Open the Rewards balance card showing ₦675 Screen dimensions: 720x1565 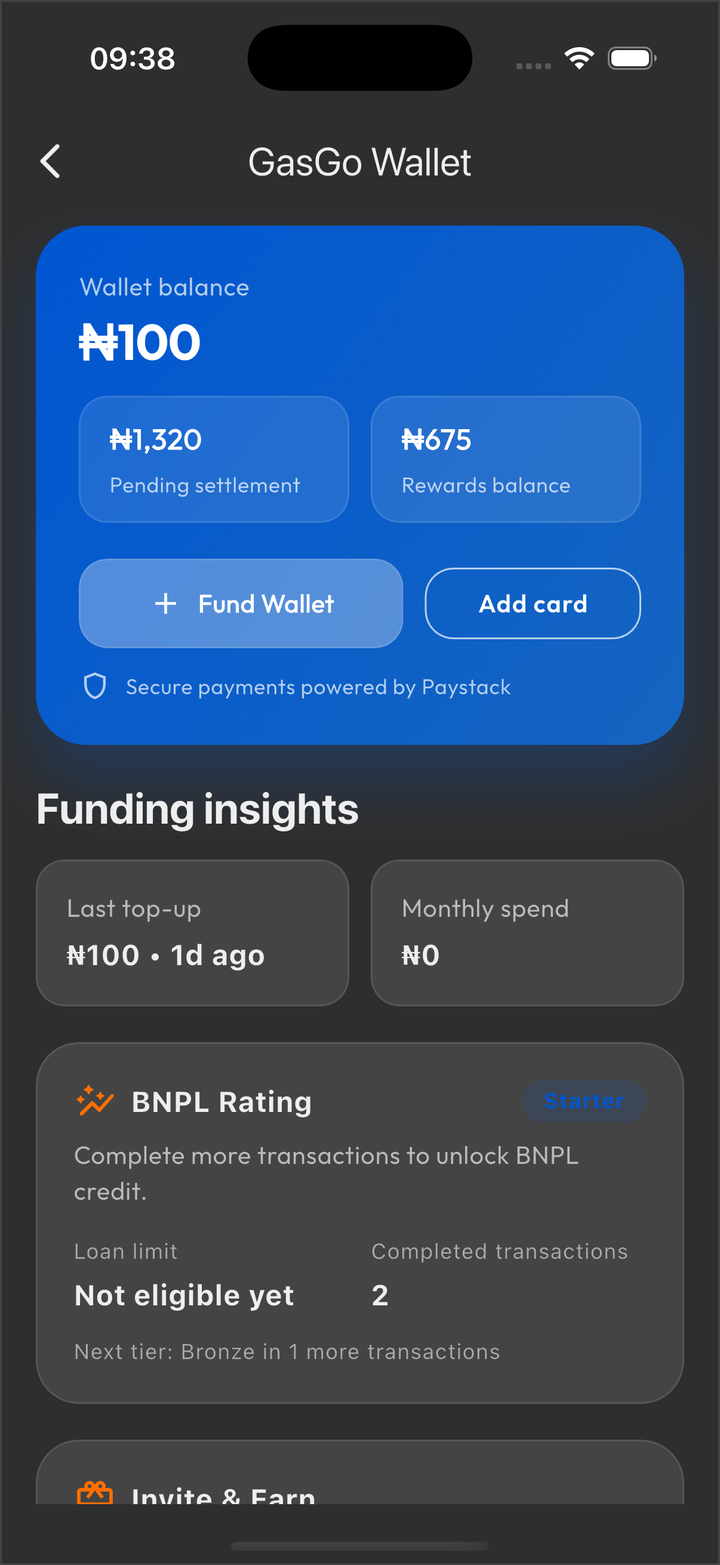point(505,459)
